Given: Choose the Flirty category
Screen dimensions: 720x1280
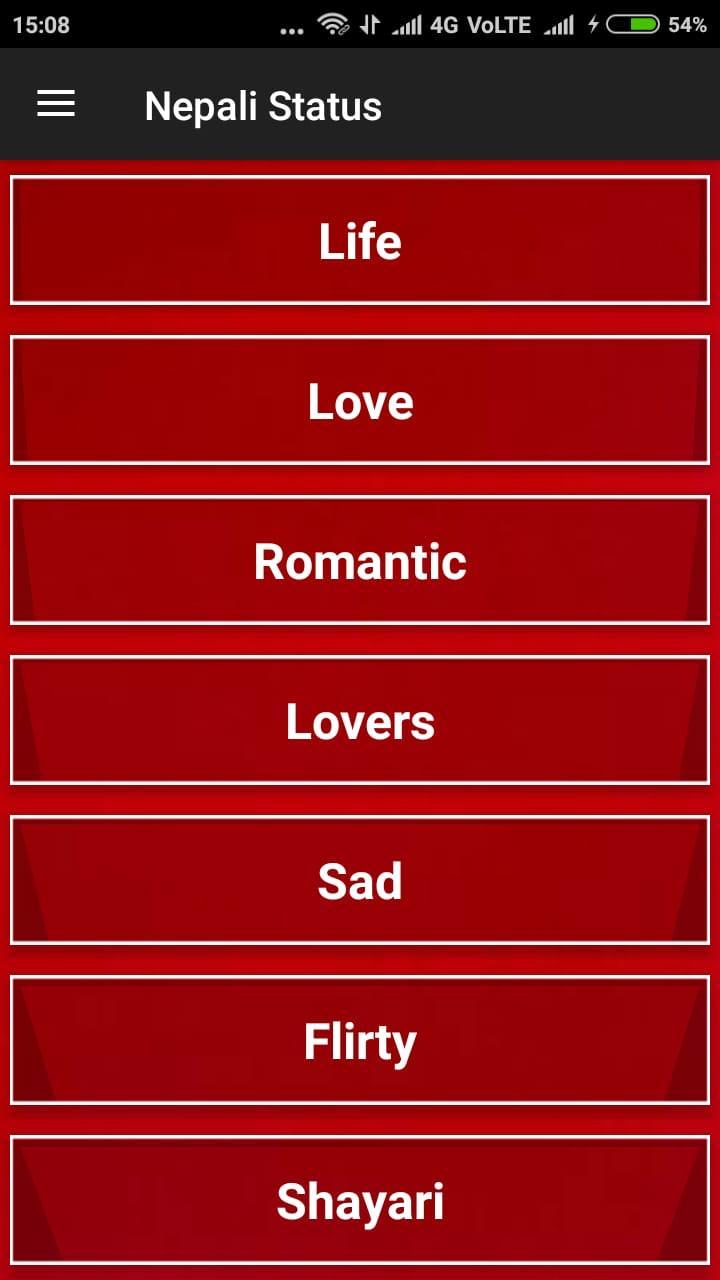Looking at the screenshot, I should (360, 1040).
